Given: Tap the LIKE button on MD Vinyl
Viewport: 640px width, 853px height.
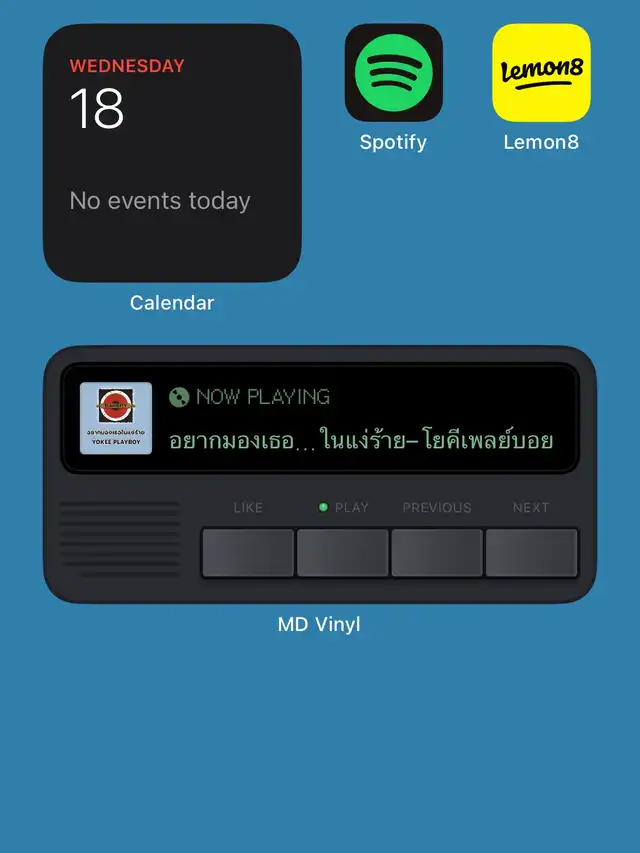Looking at the screenshot, I should (248, 552).
